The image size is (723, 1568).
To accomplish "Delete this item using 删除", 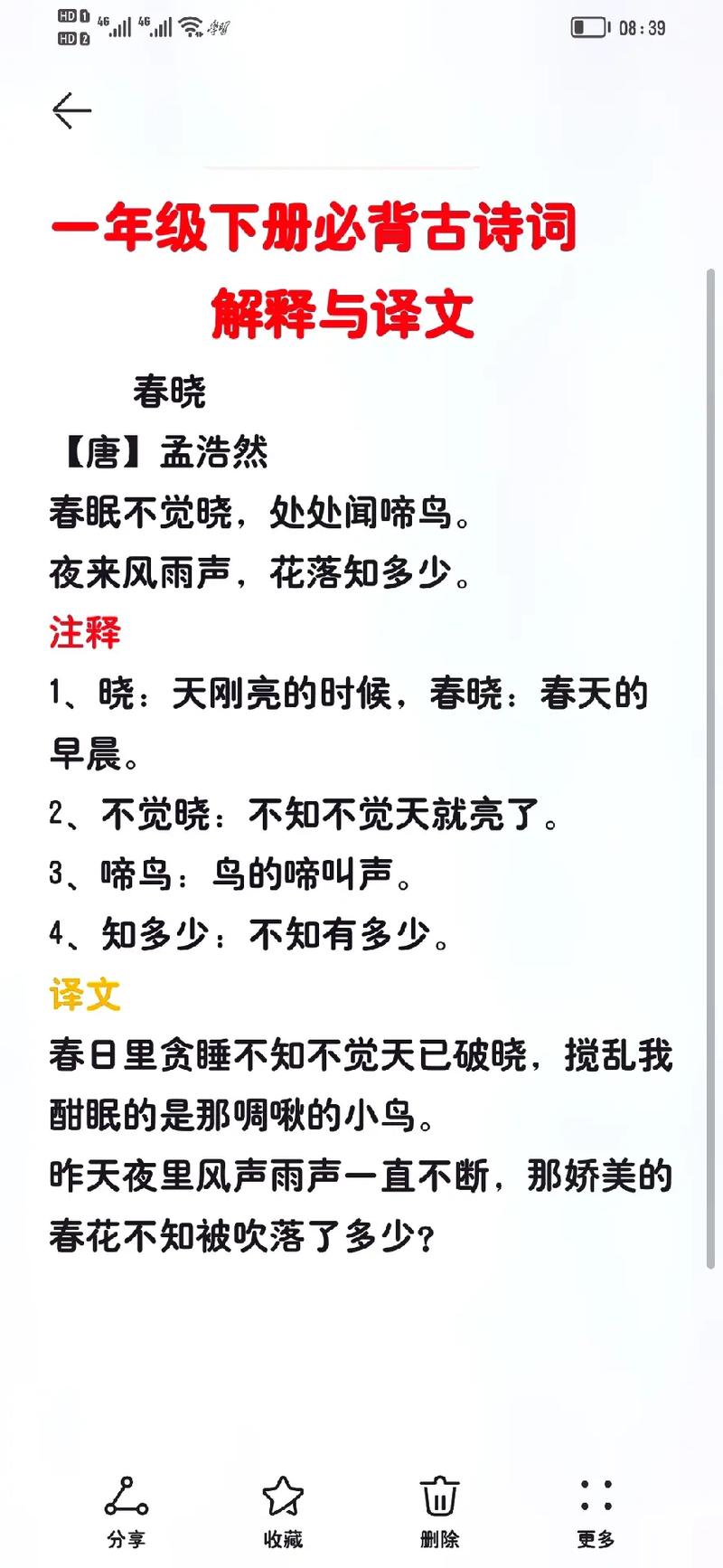I will [440, 1514].
